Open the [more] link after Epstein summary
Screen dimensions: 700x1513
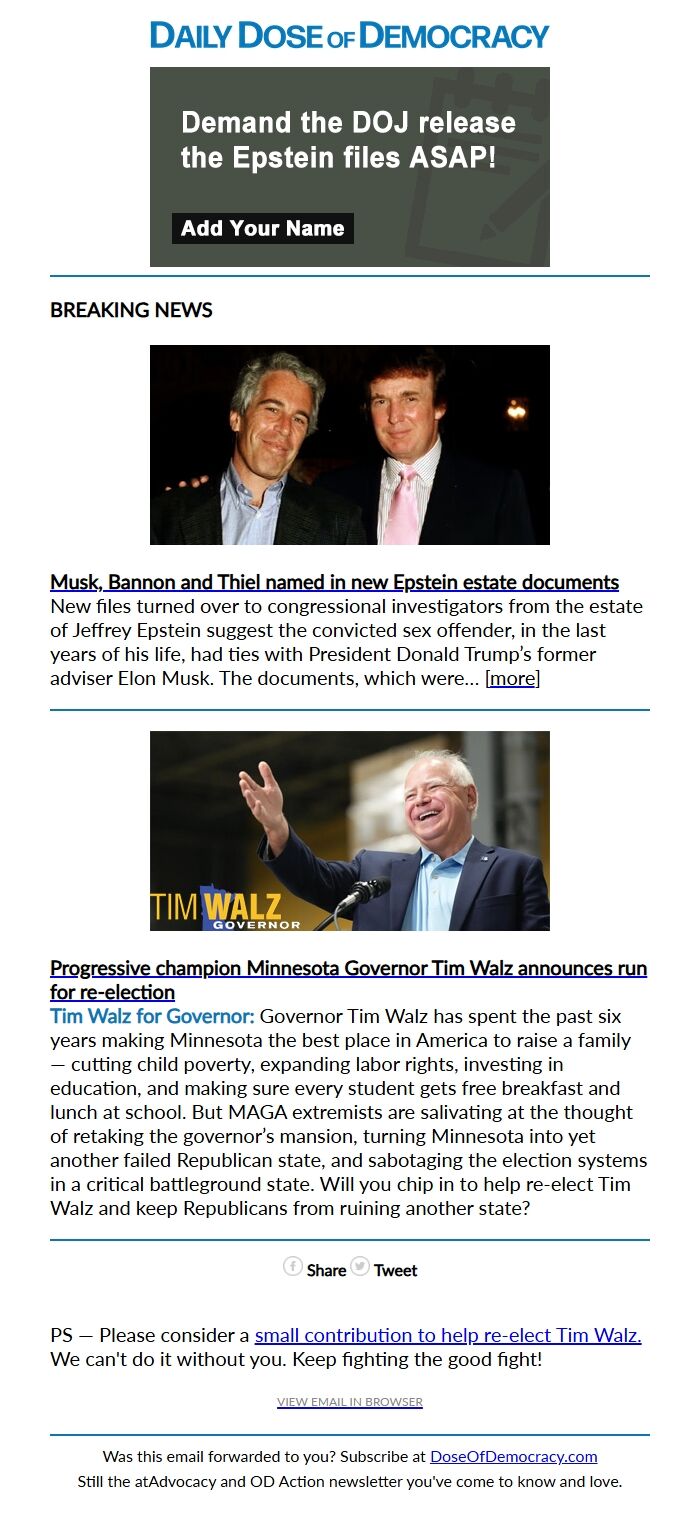[x=512, y=678]
